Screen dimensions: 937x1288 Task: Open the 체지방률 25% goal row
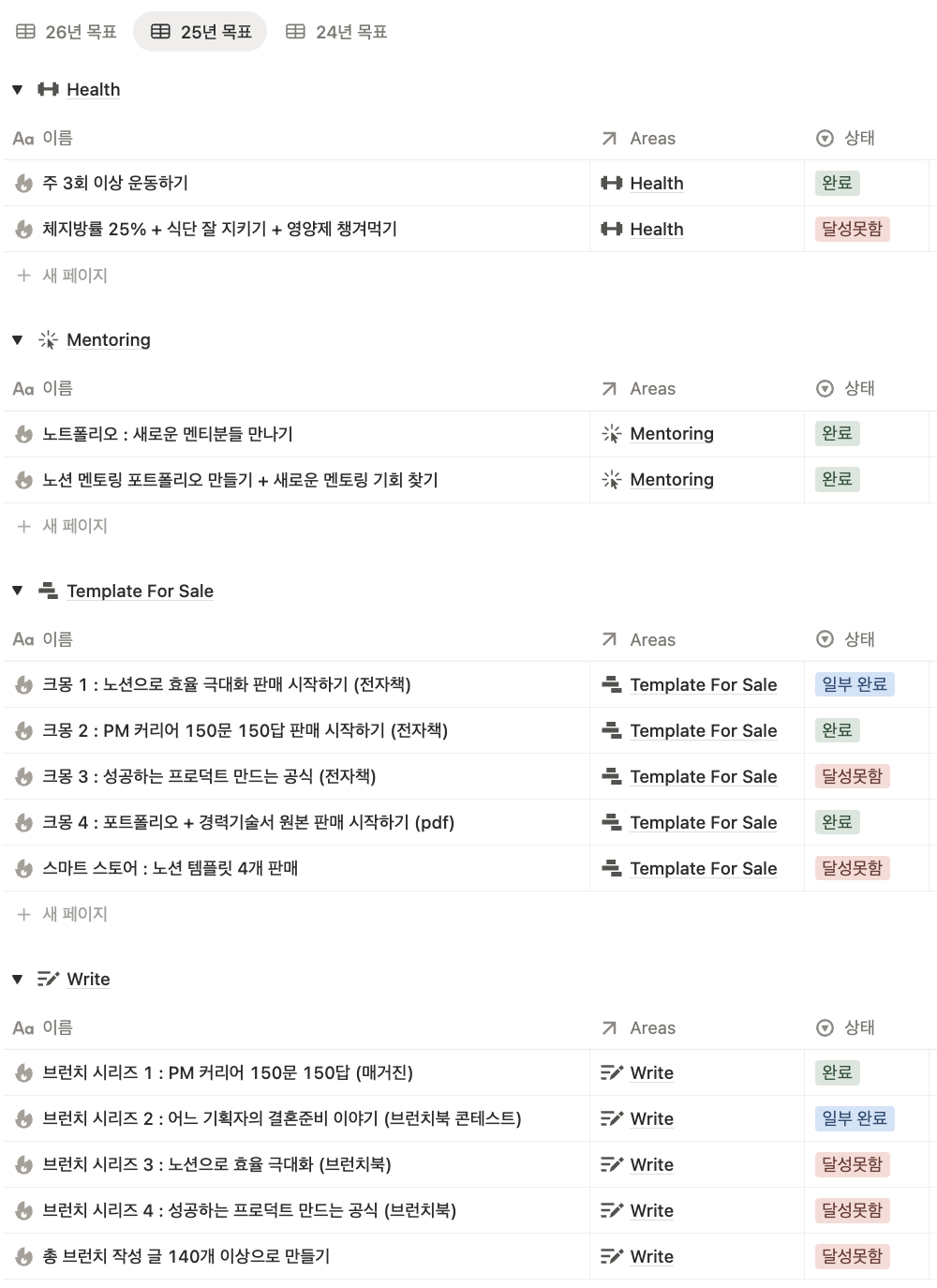click(219, 229)
